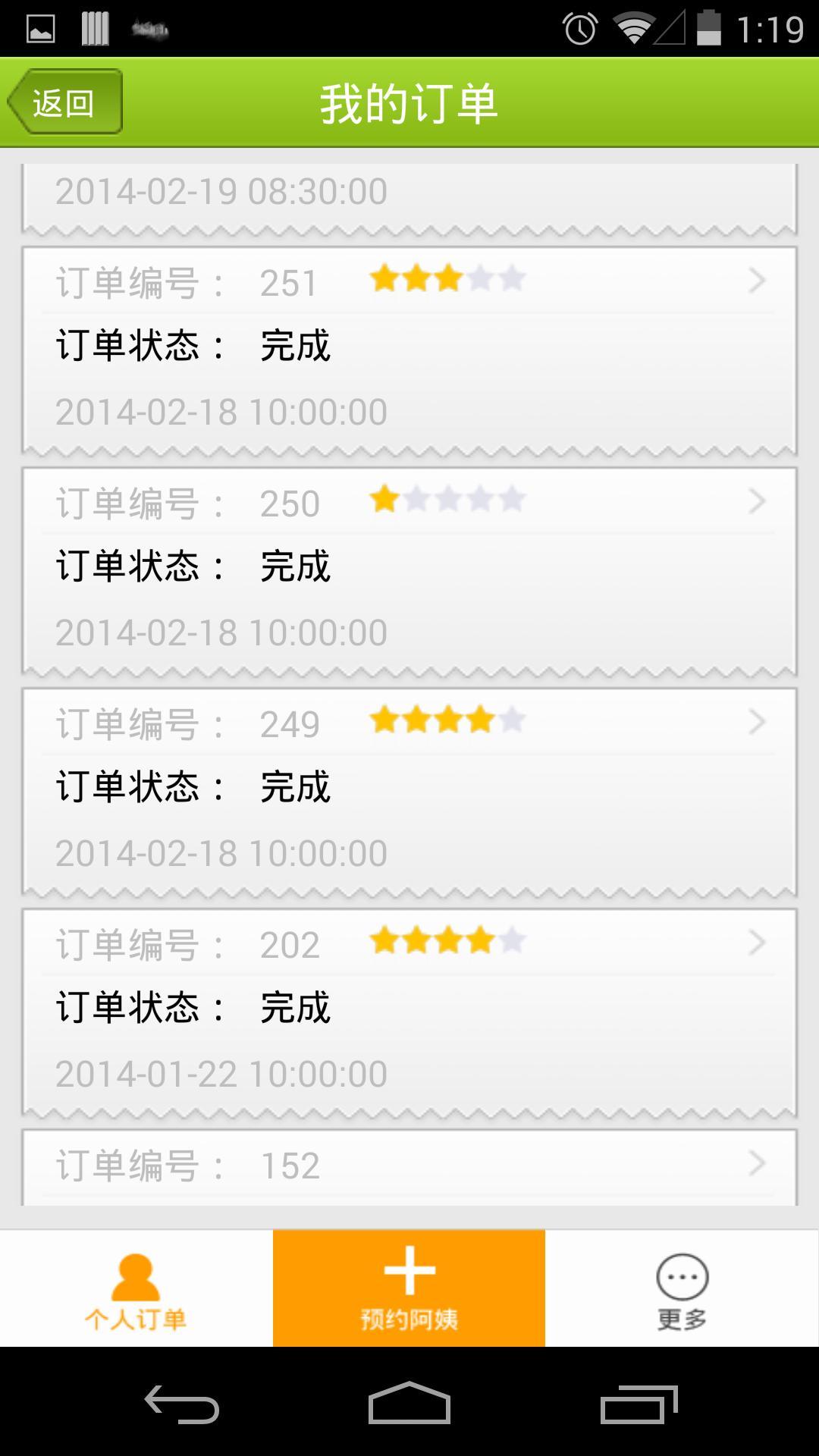Viewport: 819px width, 1456px height.
Task: View order number 249
Action: (409, 792)
